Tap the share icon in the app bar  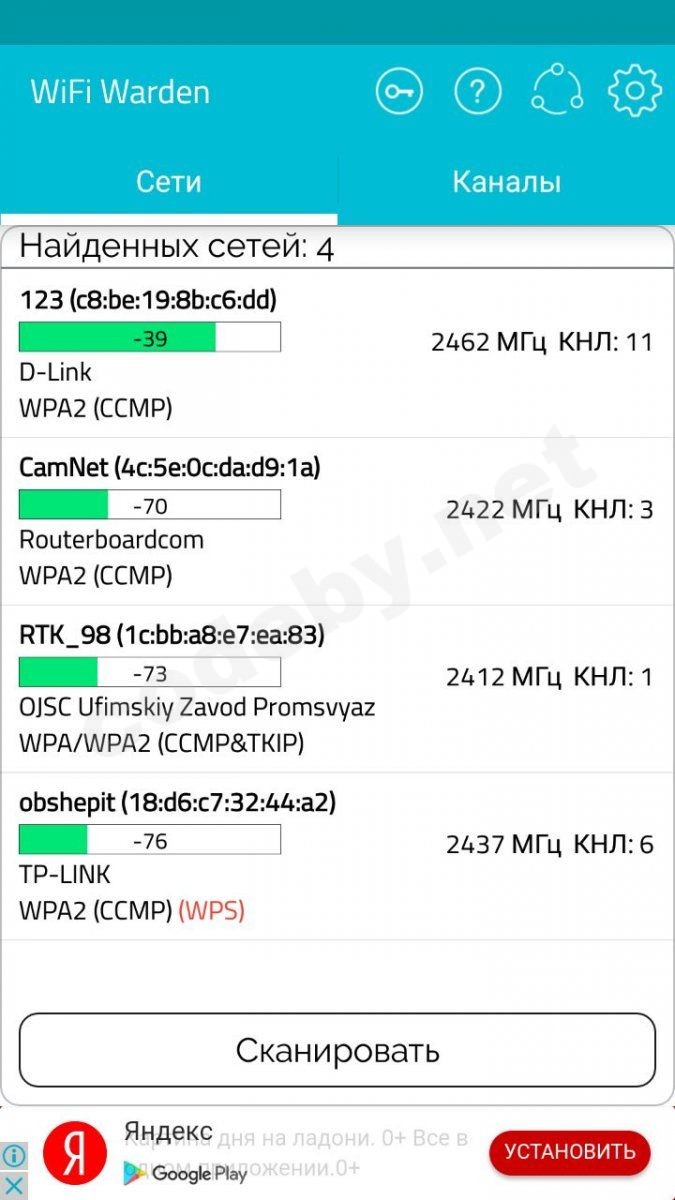pyautogui.click(x=556, y=92)
